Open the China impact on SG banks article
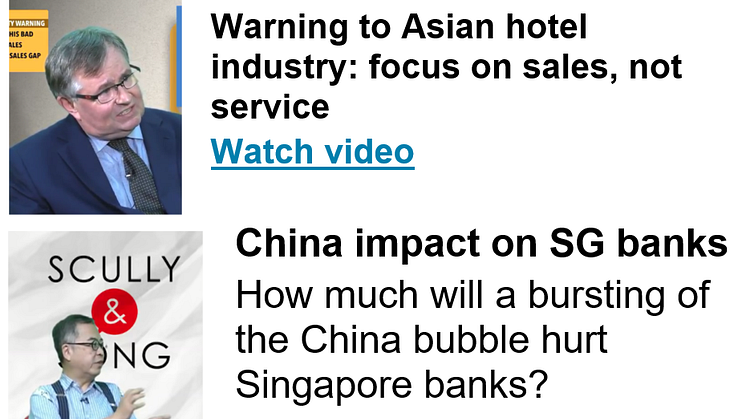 point(481,244)
